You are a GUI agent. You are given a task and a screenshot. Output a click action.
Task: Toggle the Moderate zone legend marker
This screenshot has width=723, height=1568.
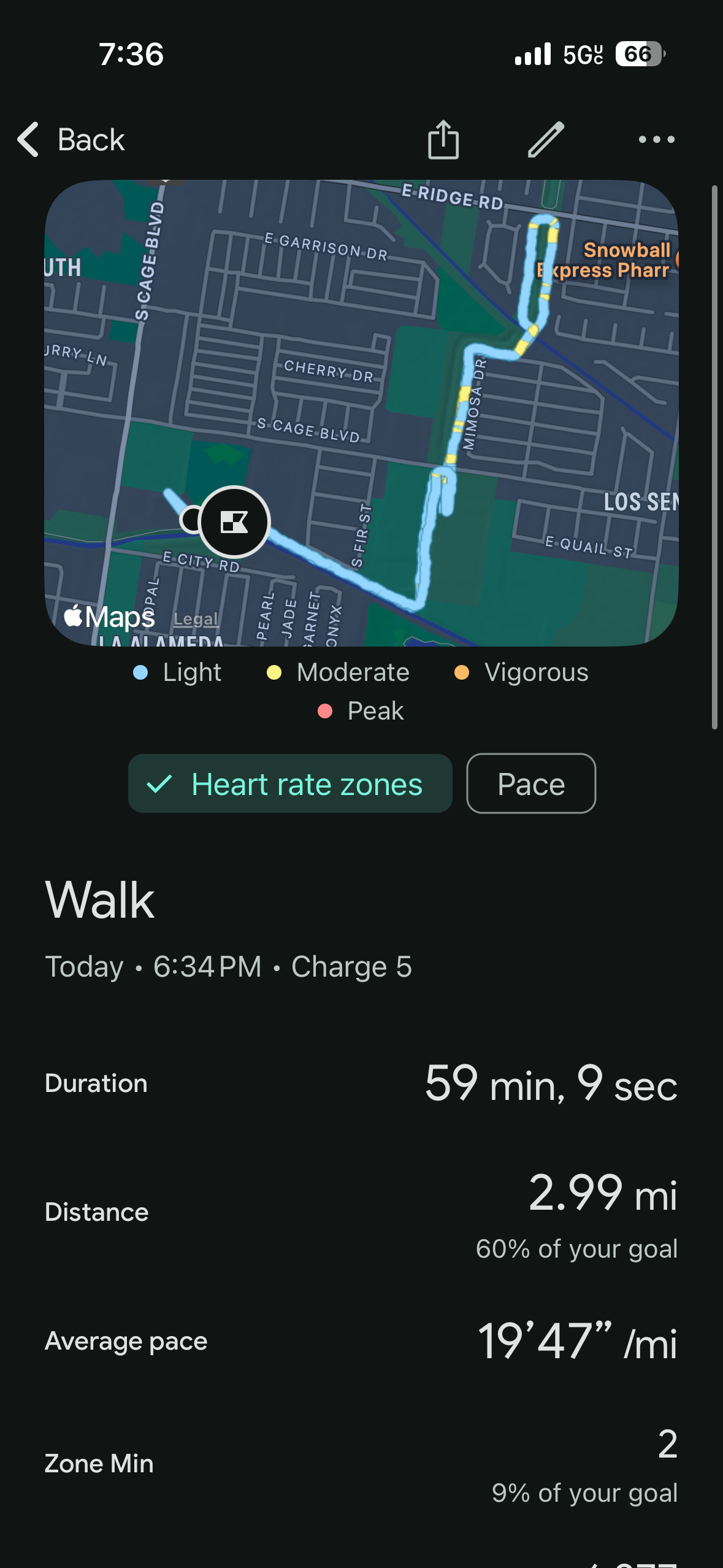tap(275, 672)
